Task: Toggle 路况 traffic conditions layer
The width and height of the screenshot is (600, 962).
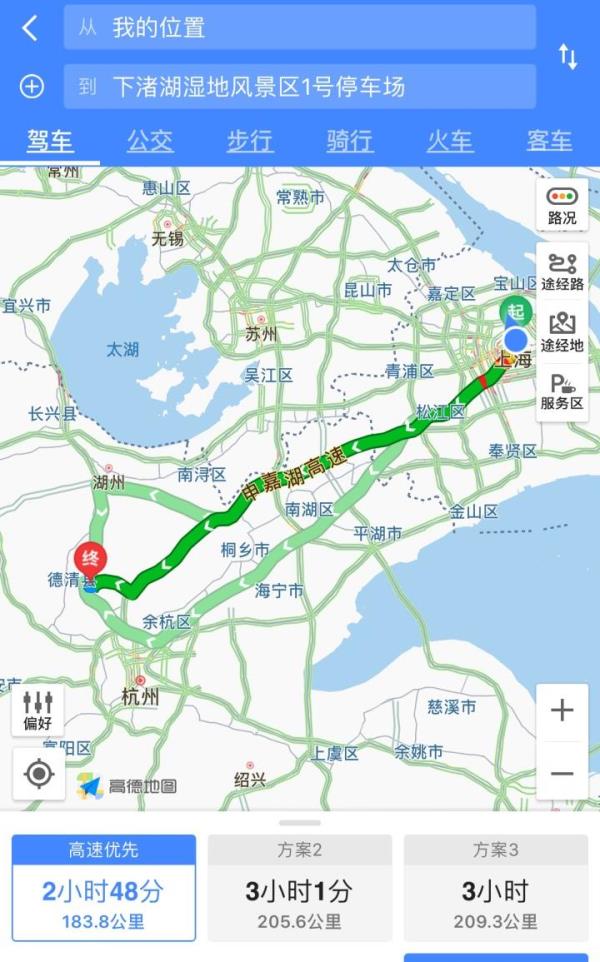Action: click(x=562, y=206)
